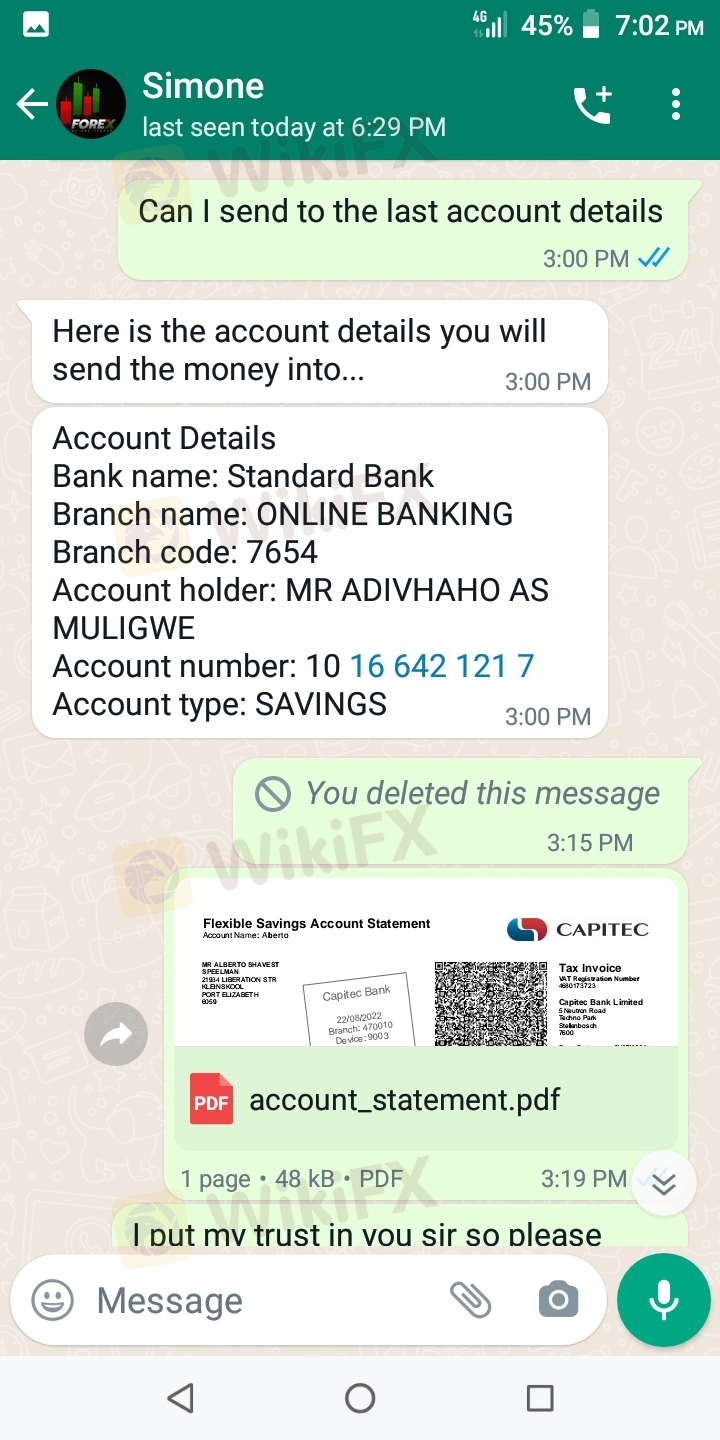Screen dimensions: 720x1440
Task: Attach a file with the paperclip
Action: (x=470, y=1300)
